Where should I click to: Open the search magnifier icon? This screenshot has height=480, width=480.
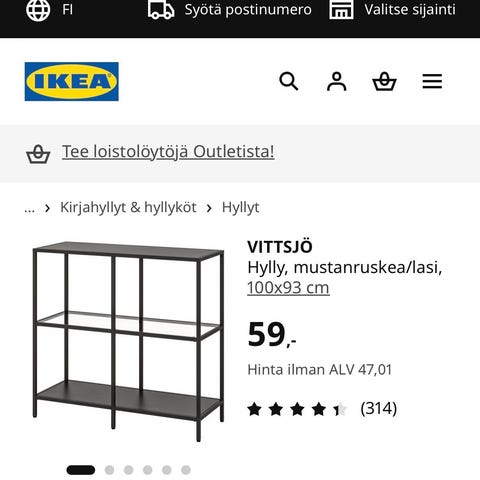pos(289,81)
